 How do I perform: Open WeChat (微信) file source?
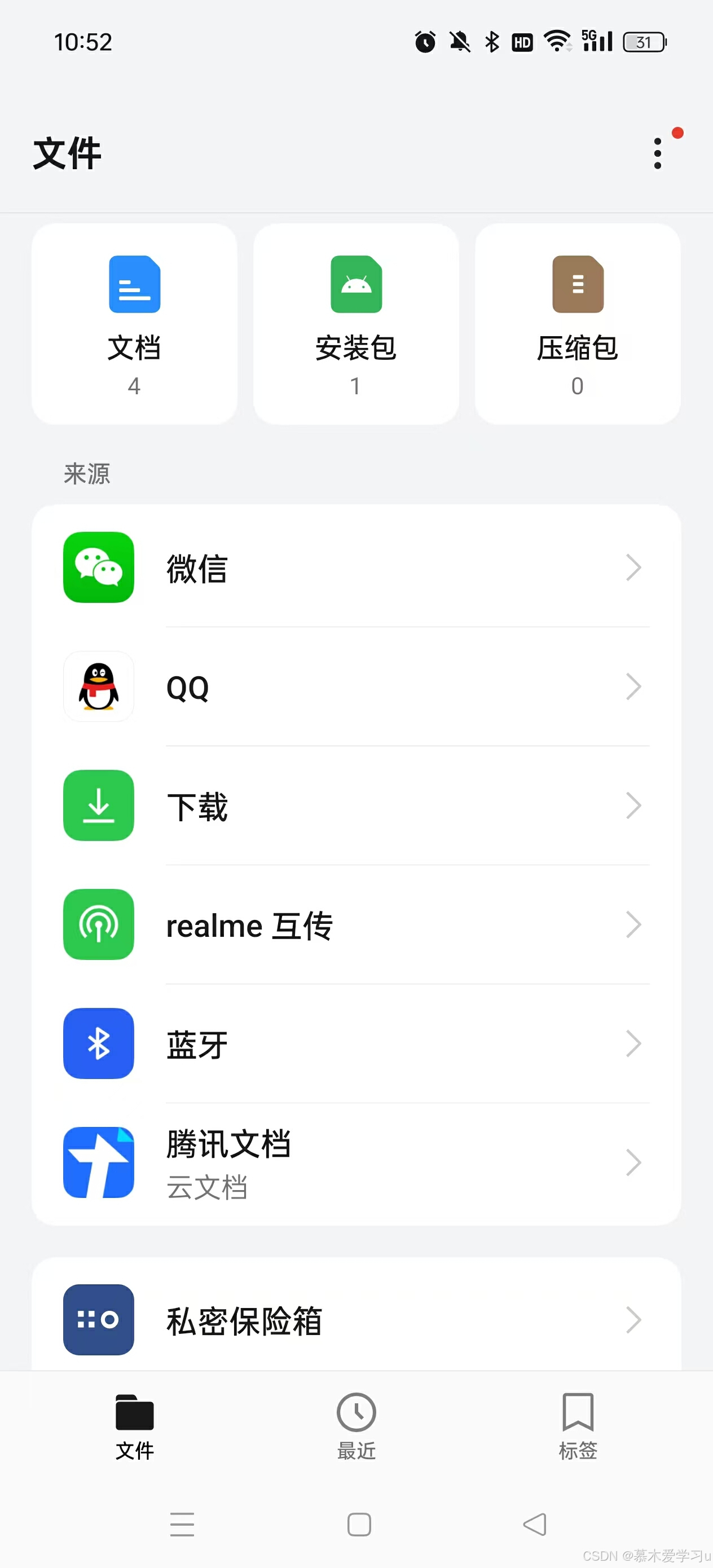pos(356,568)
